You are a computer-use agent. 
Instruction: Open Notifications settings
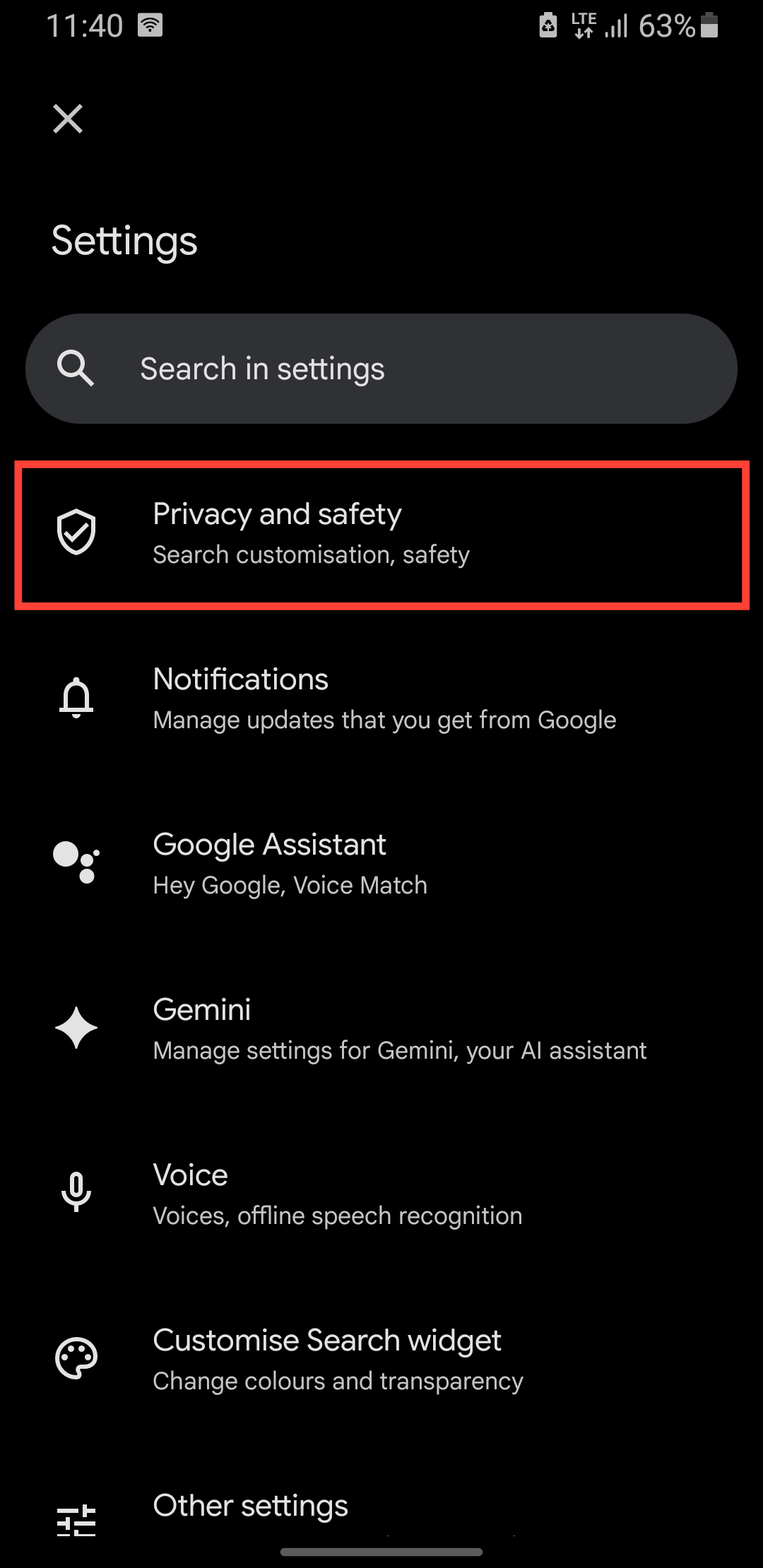click(381, 699)
